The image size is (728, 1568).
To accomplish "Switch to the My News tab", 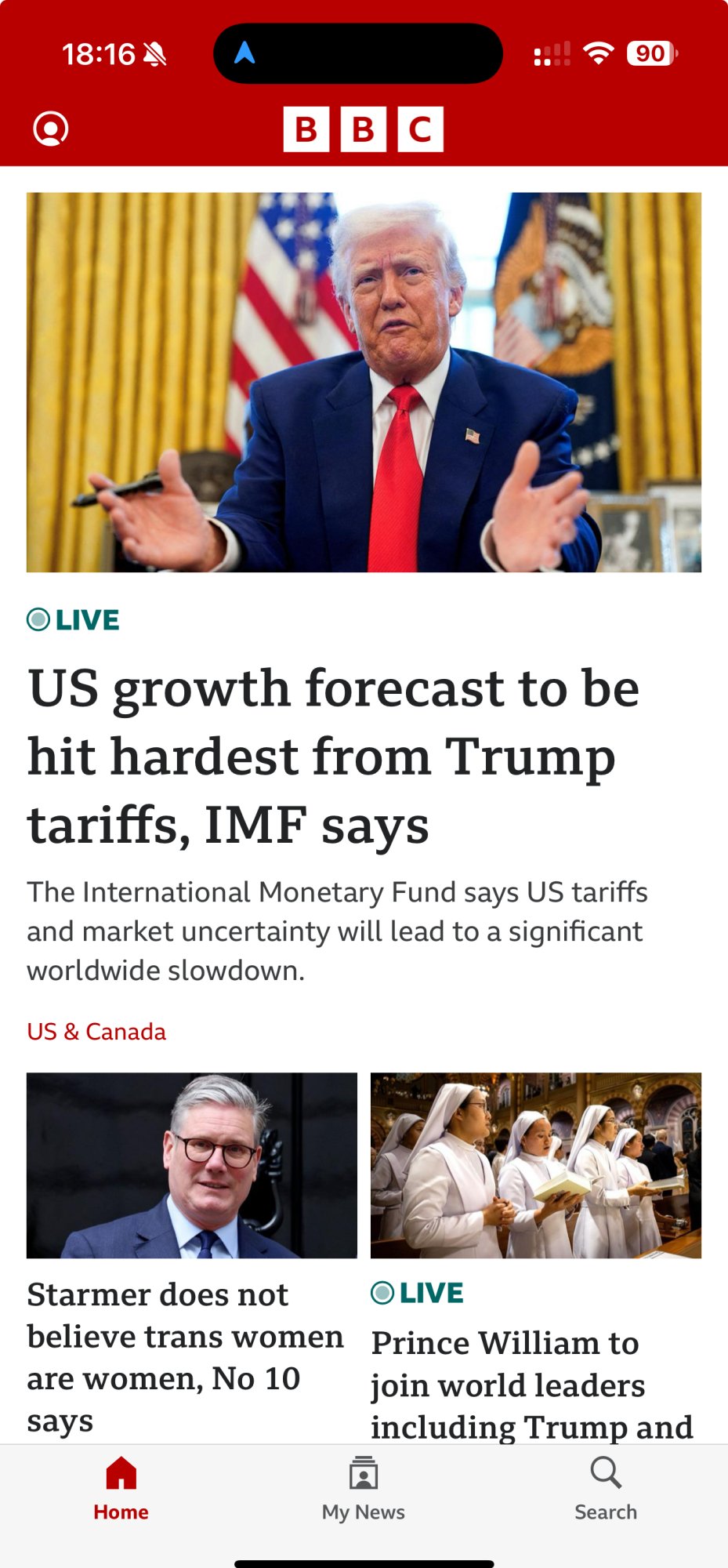I will pyautogui.click(x=364, y=1488).
